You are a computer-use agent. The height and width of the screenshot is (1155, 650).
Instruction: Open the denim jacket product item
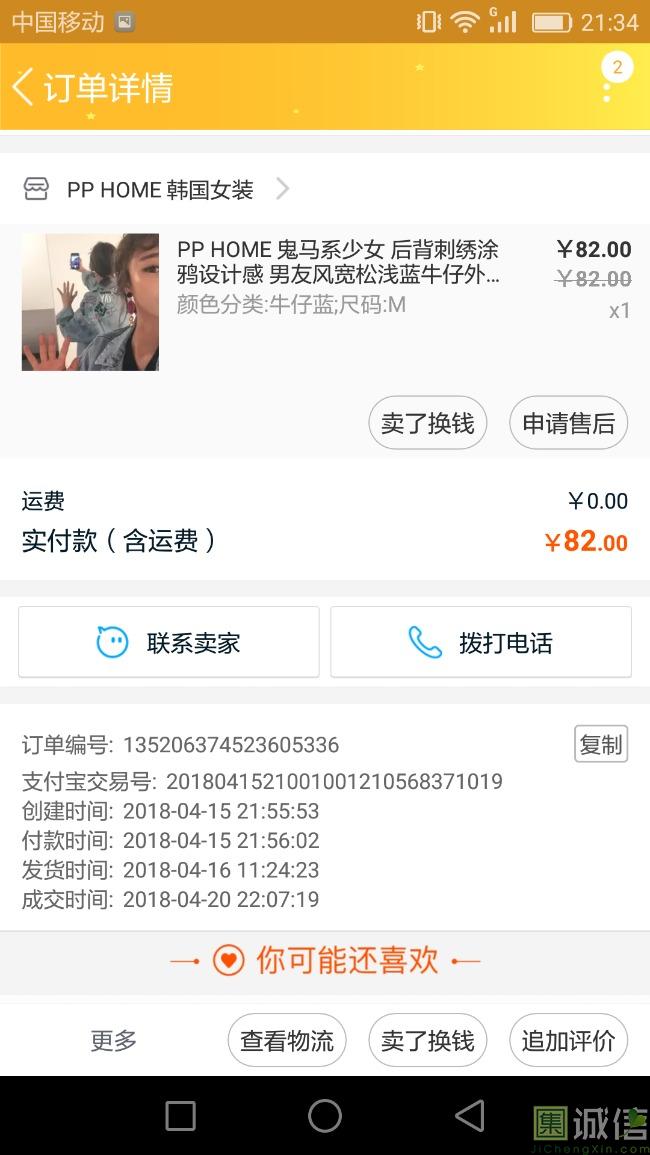click(325, 302)
